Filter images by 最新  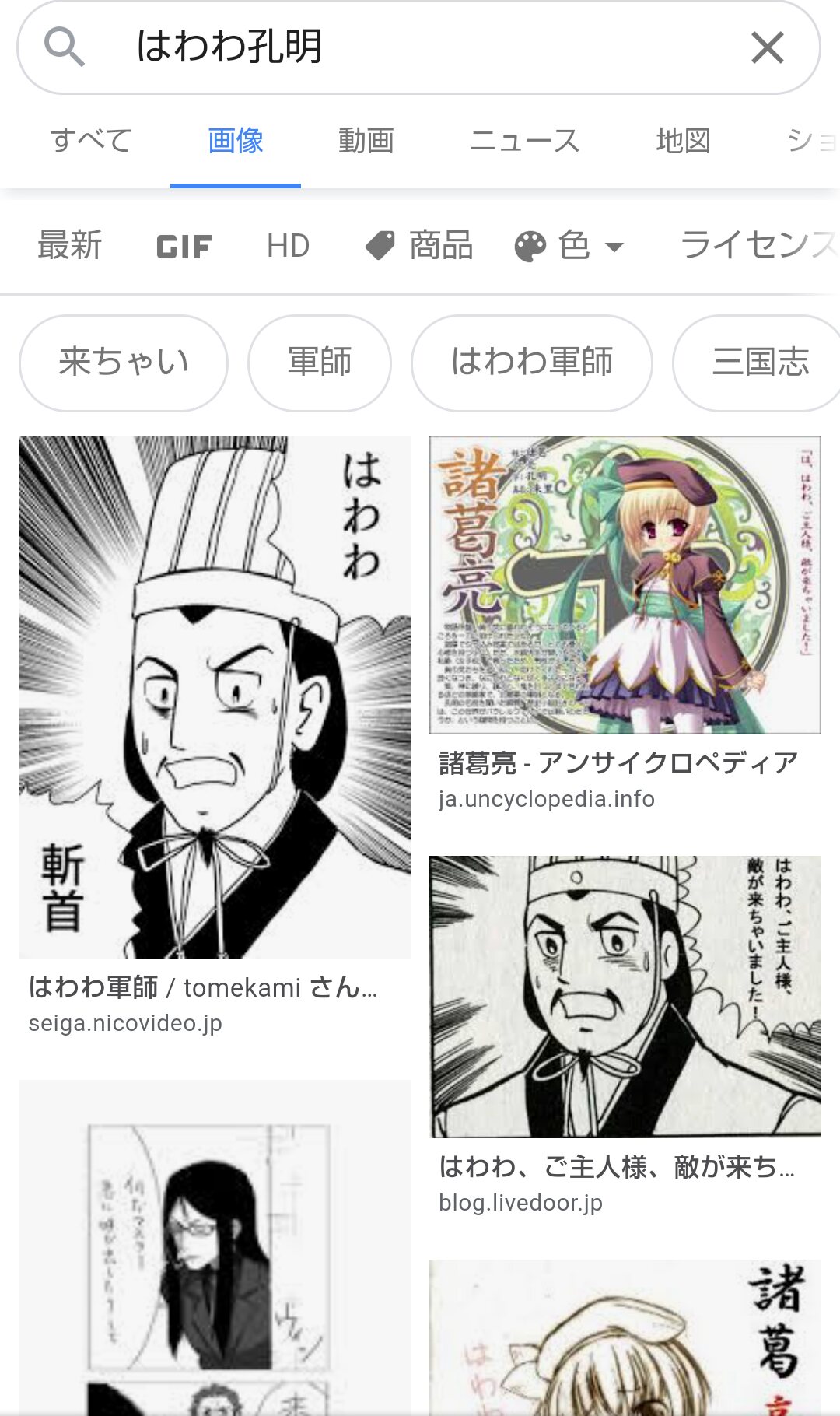[x=70, y=246]
